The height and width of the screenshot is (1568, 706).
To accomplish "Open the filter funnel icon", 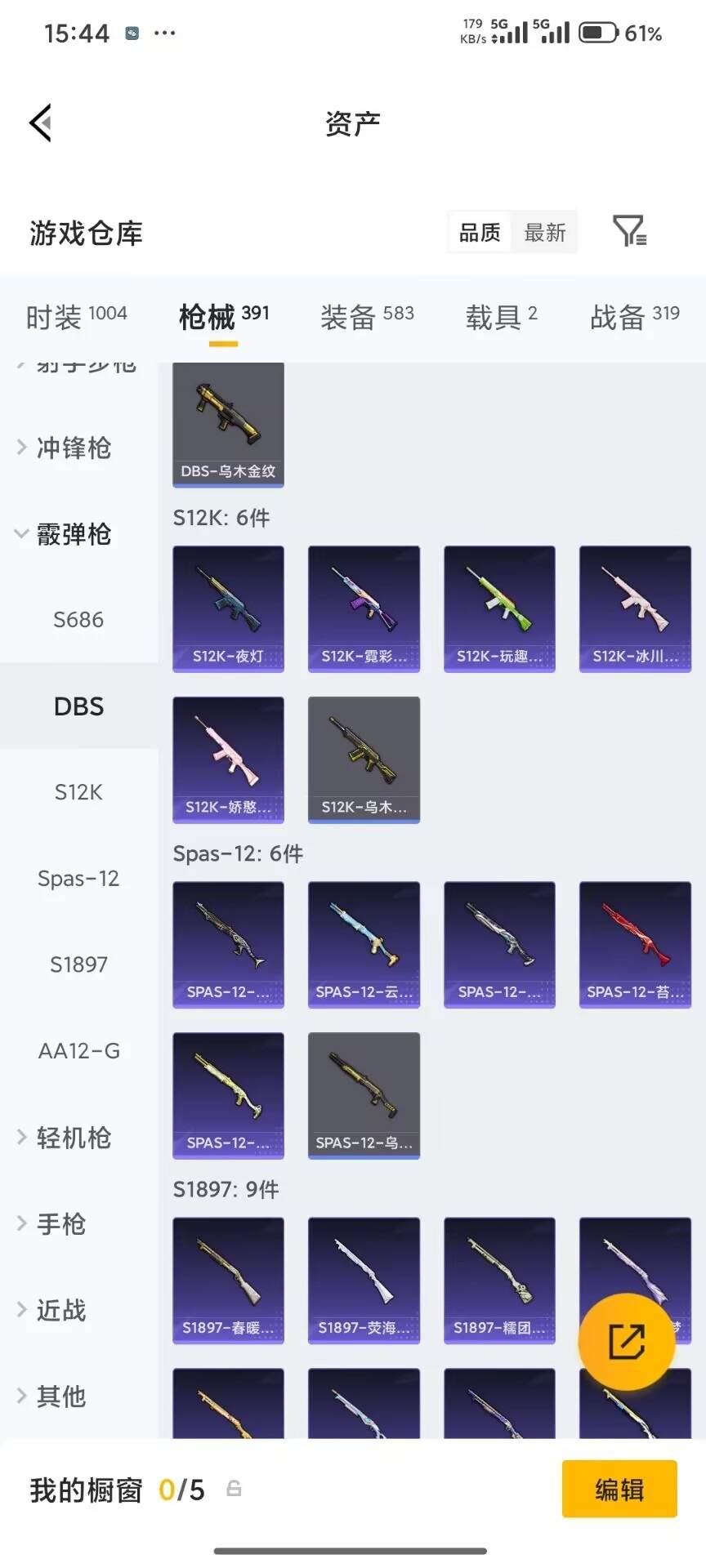I will tap(628, 232).
